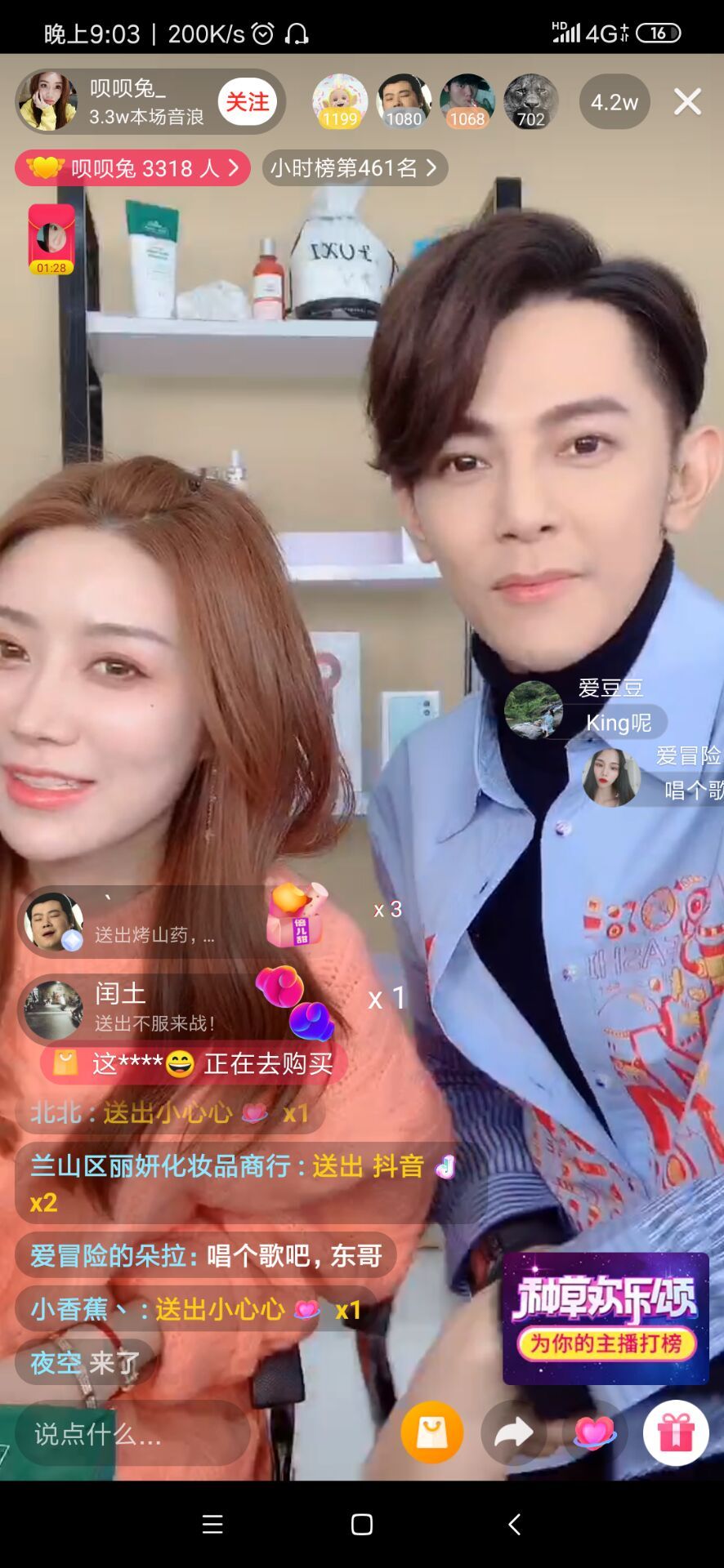Open the red envelope countdown 01:28
Image resolution: width=724 pixels, height=1568 pixels.
tap(51, 239)
